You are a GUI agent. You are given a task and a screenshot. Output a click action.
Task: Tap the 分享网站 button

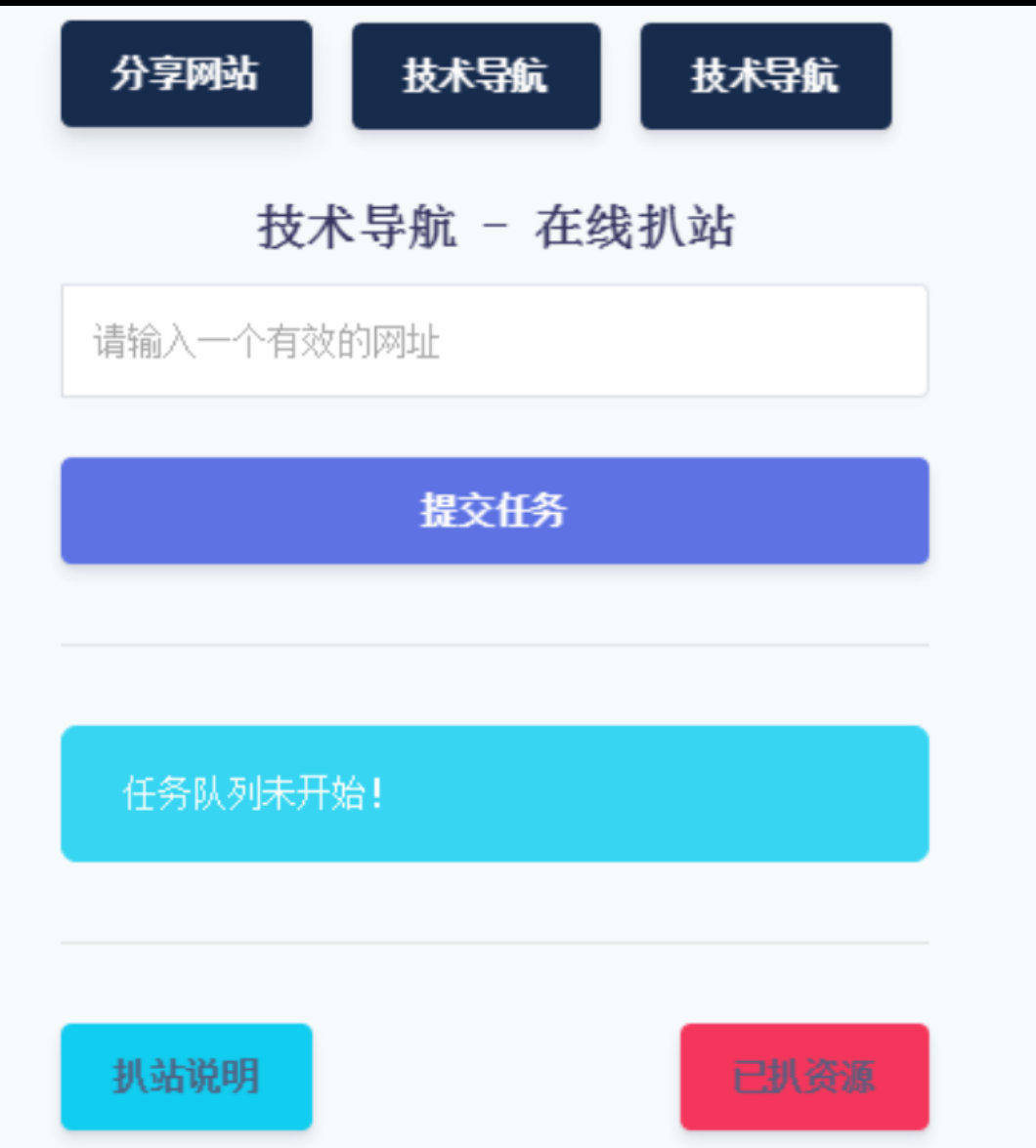pyautogui.click(x=186, y=74)
